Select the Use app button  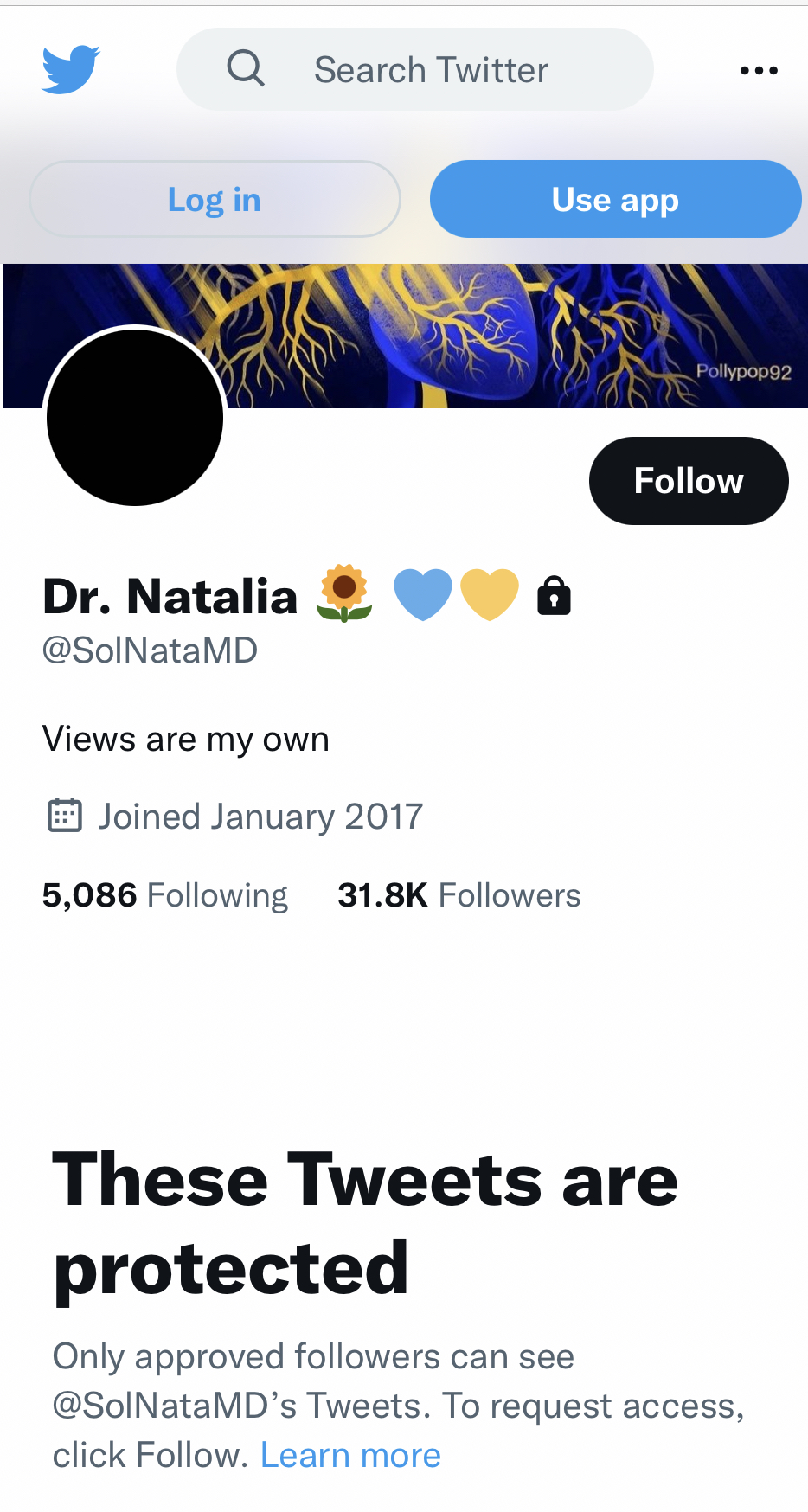point(615,200)
